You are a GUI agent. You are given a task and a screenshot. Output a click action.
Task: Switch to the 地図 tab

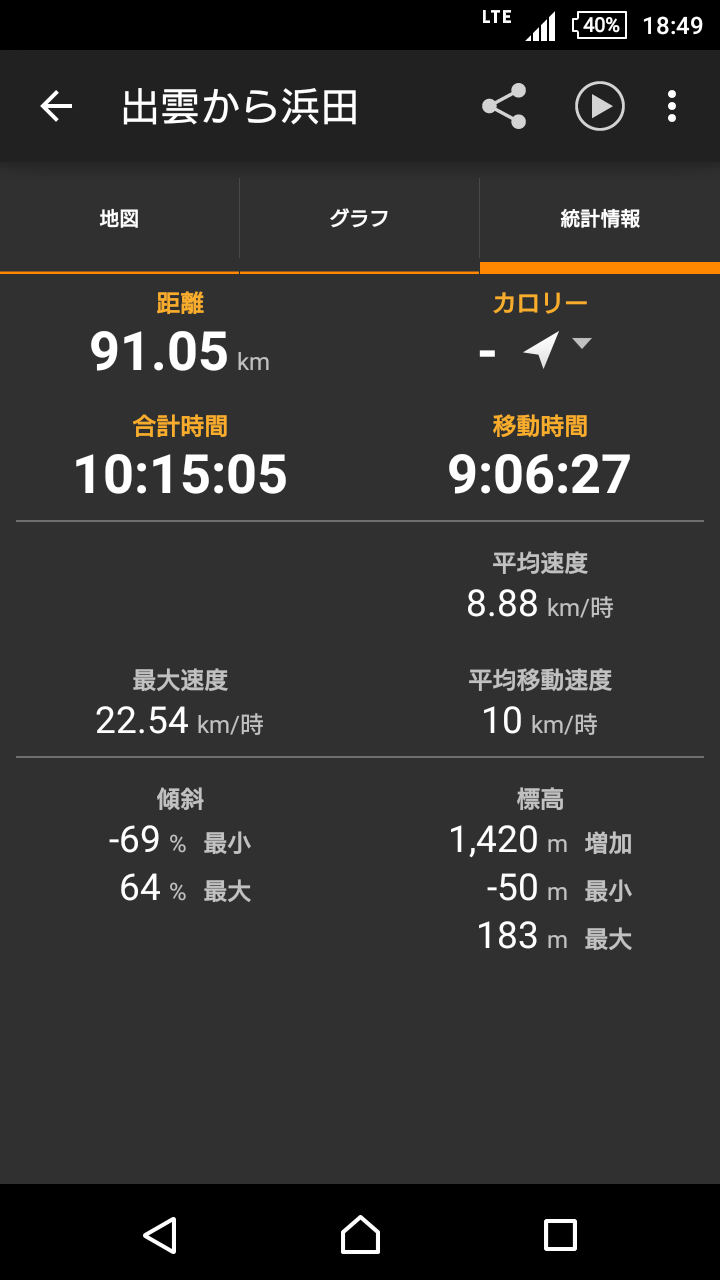tap(120, 220)
